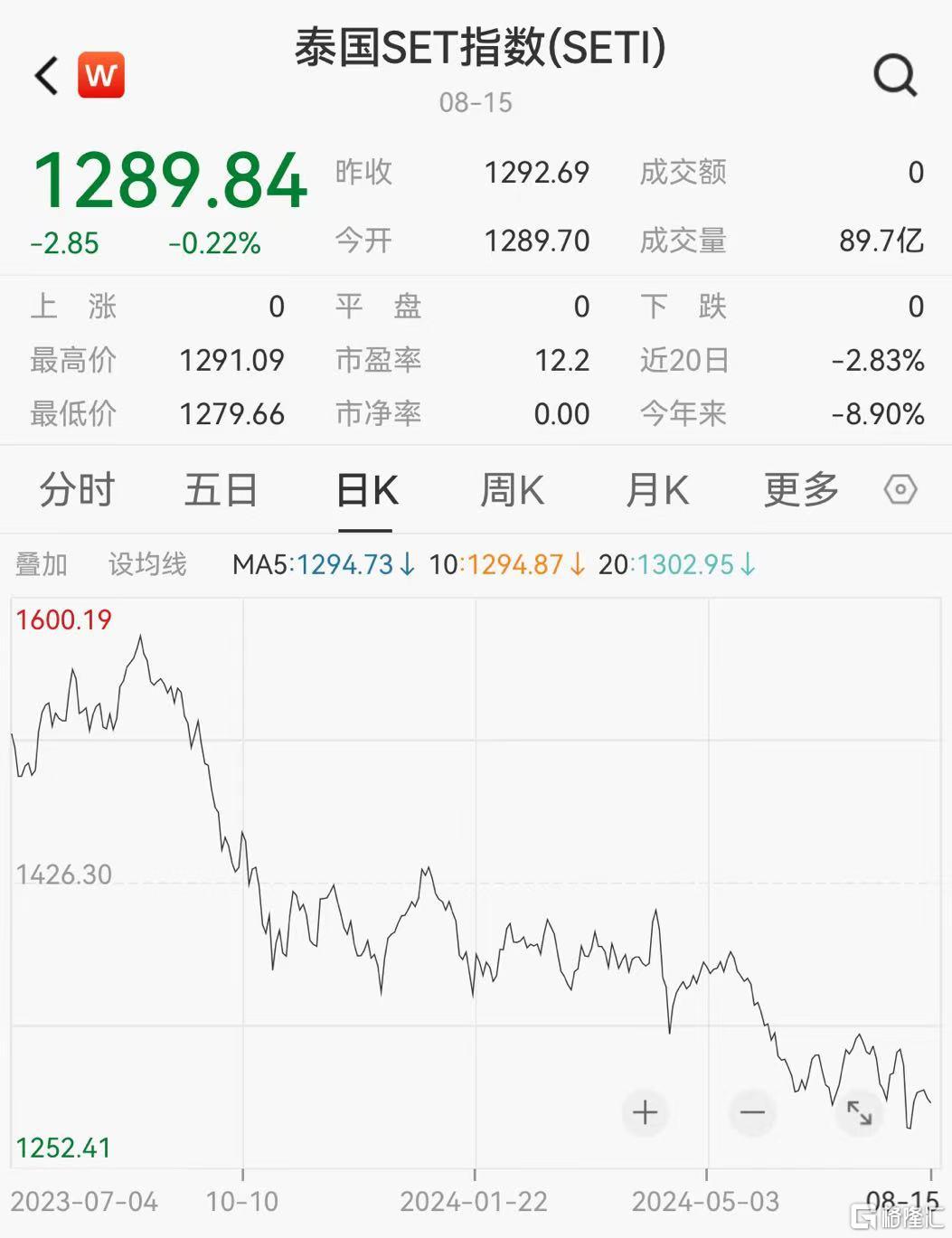Select the 月K monthly chart view
This screenshot has width=952, height=1238.
click(656, 489)
